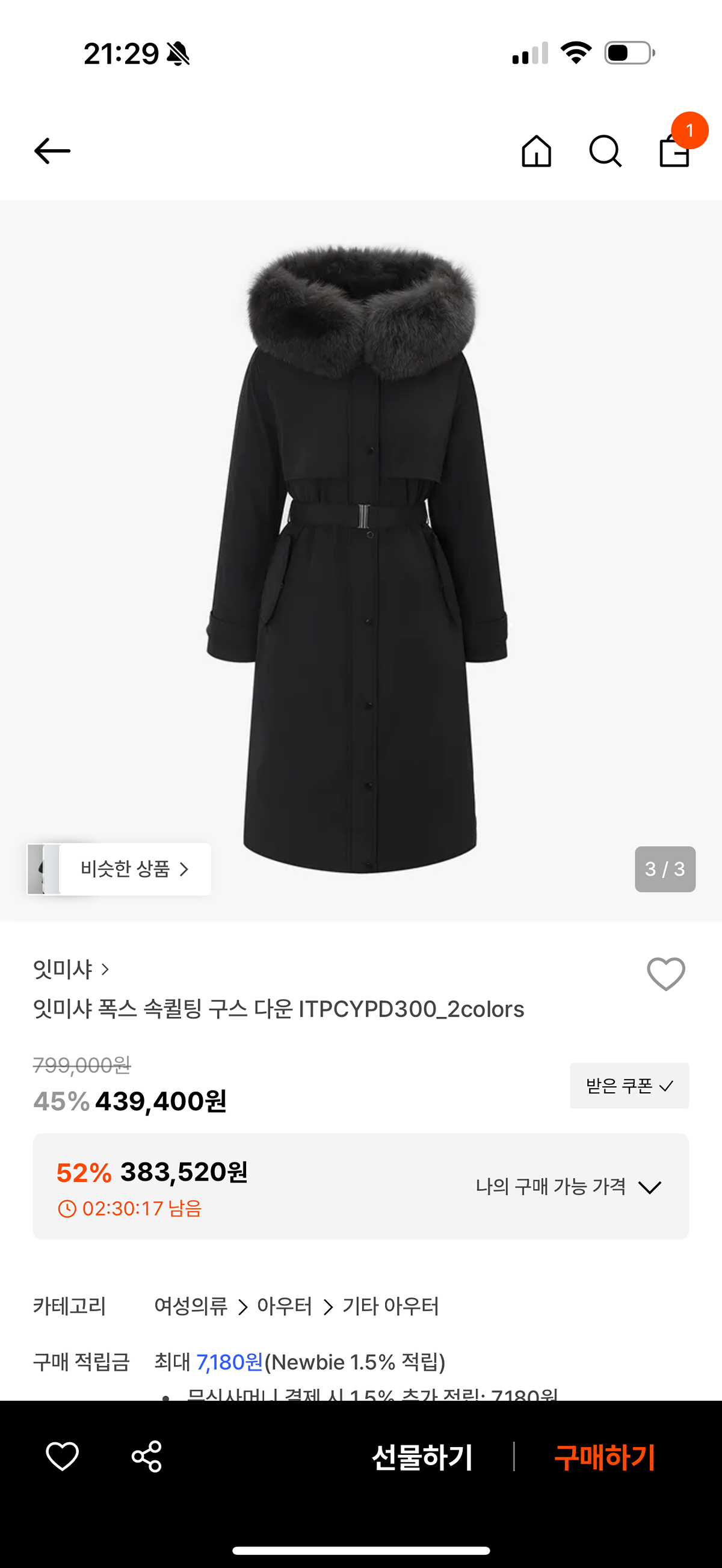Go back using the arrow icon

(x=52, y=151)
